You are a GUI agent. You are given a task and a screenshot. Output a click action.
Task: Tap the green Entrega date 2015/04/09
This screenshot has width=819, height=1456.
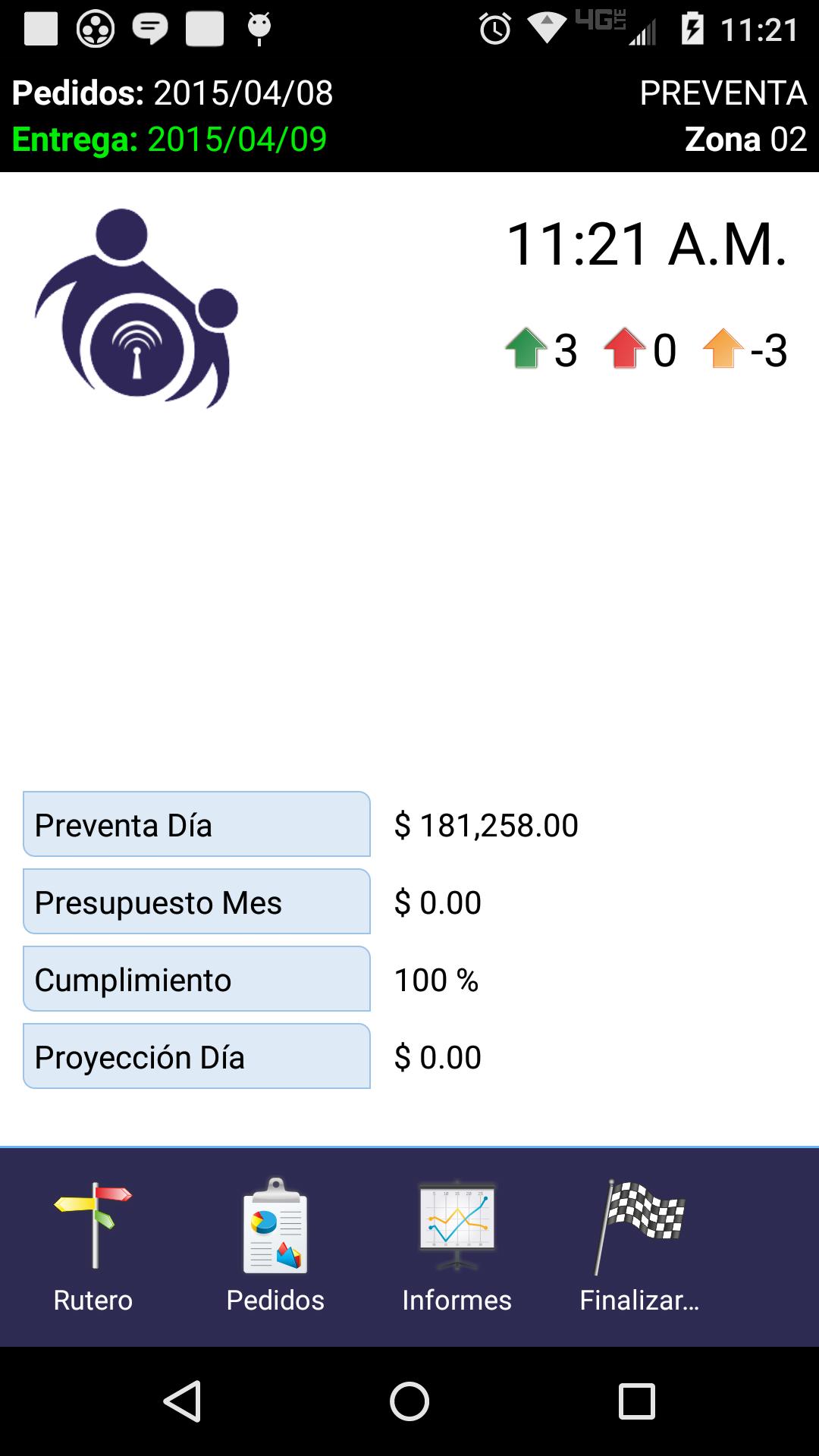[x=171, y=140]
